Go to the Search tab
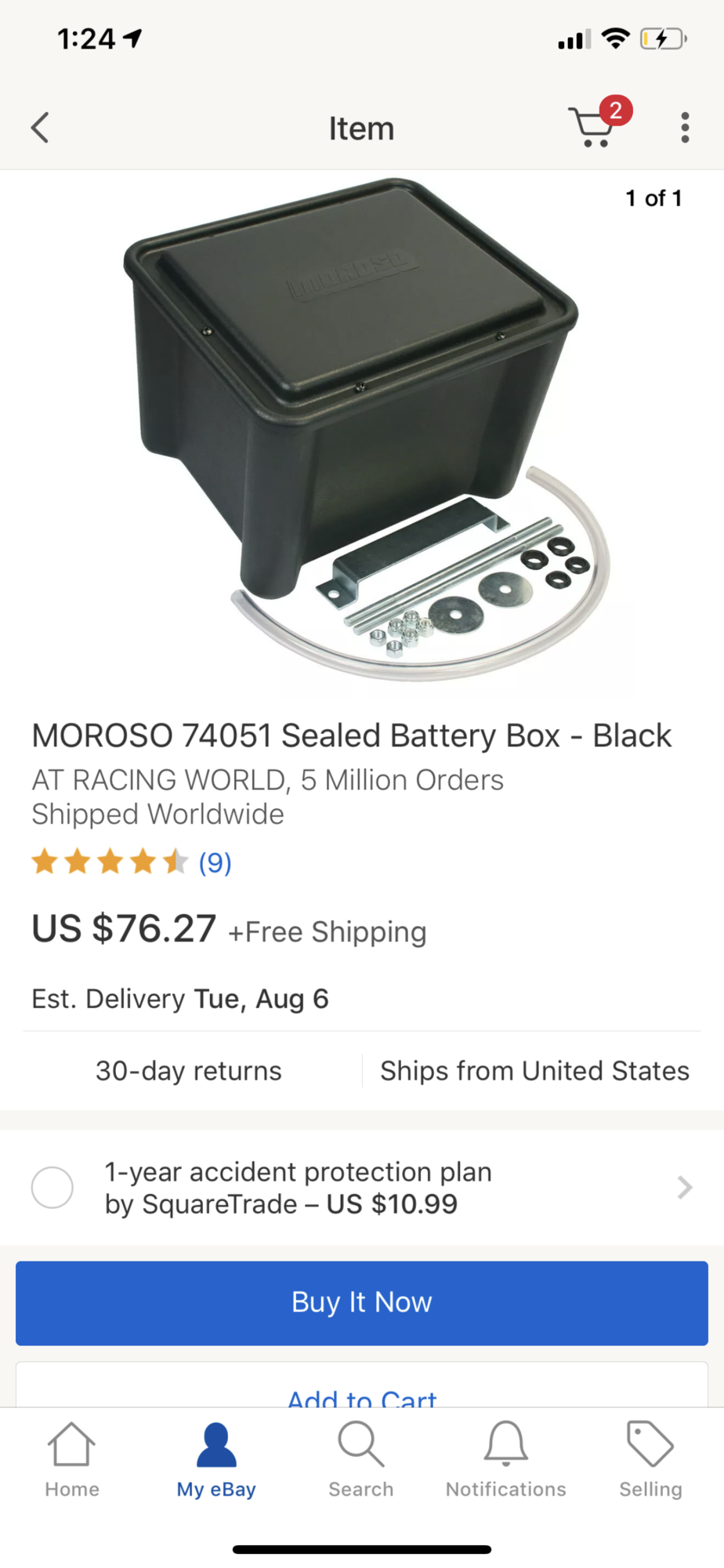 click(361, 1459)
